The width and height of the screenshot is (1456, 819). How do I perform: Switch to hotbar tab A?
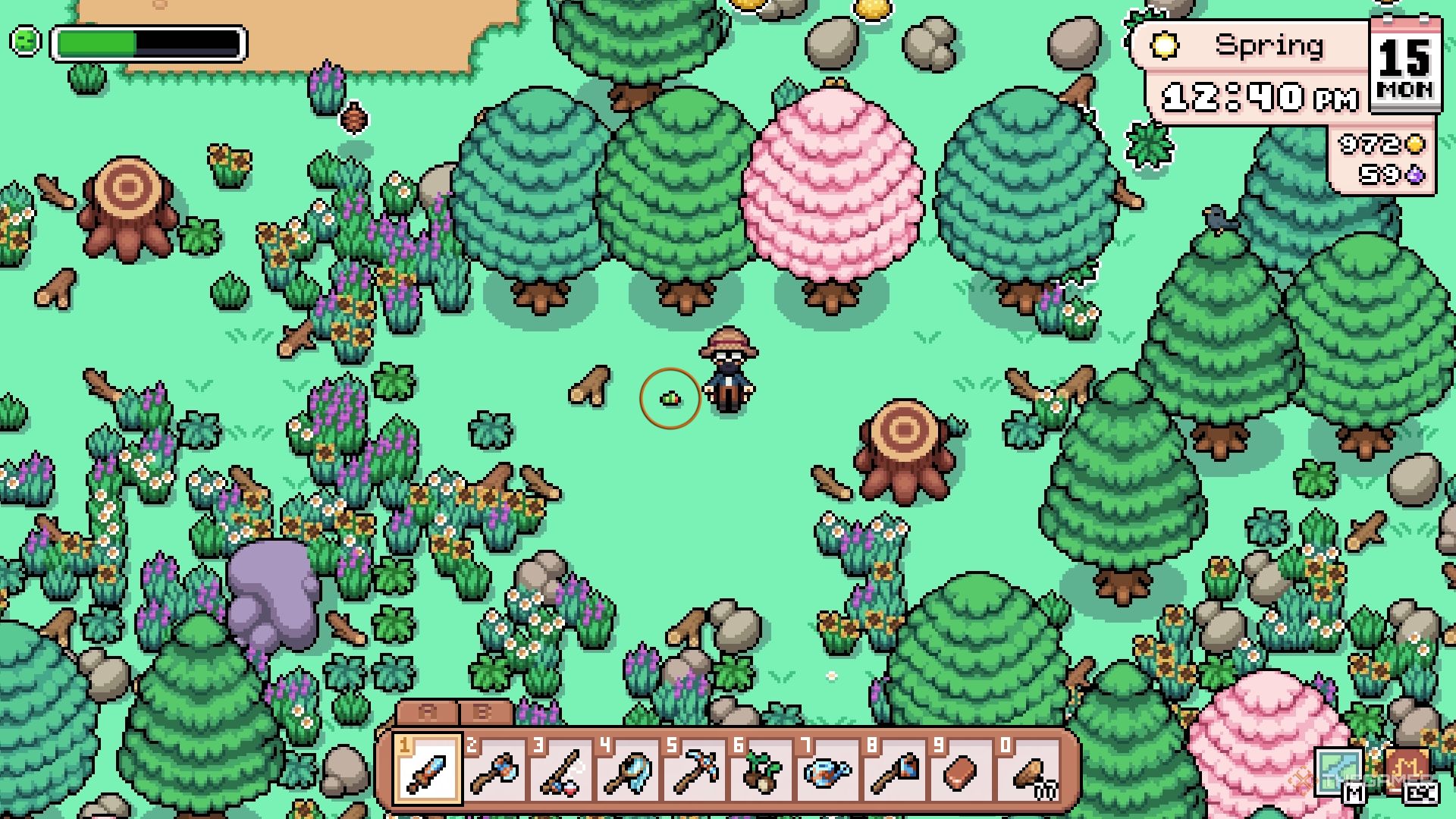(x=427, y=713)
